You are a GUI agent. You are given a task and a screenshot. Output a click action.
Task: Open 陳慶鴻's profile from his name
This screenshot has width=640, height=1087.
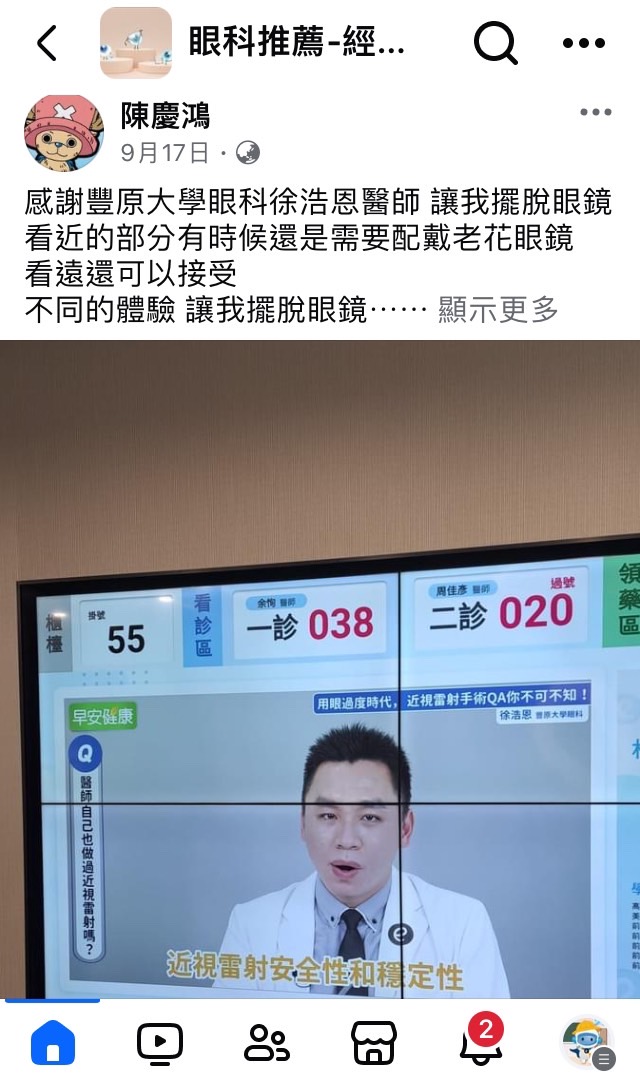click(165, 116)
